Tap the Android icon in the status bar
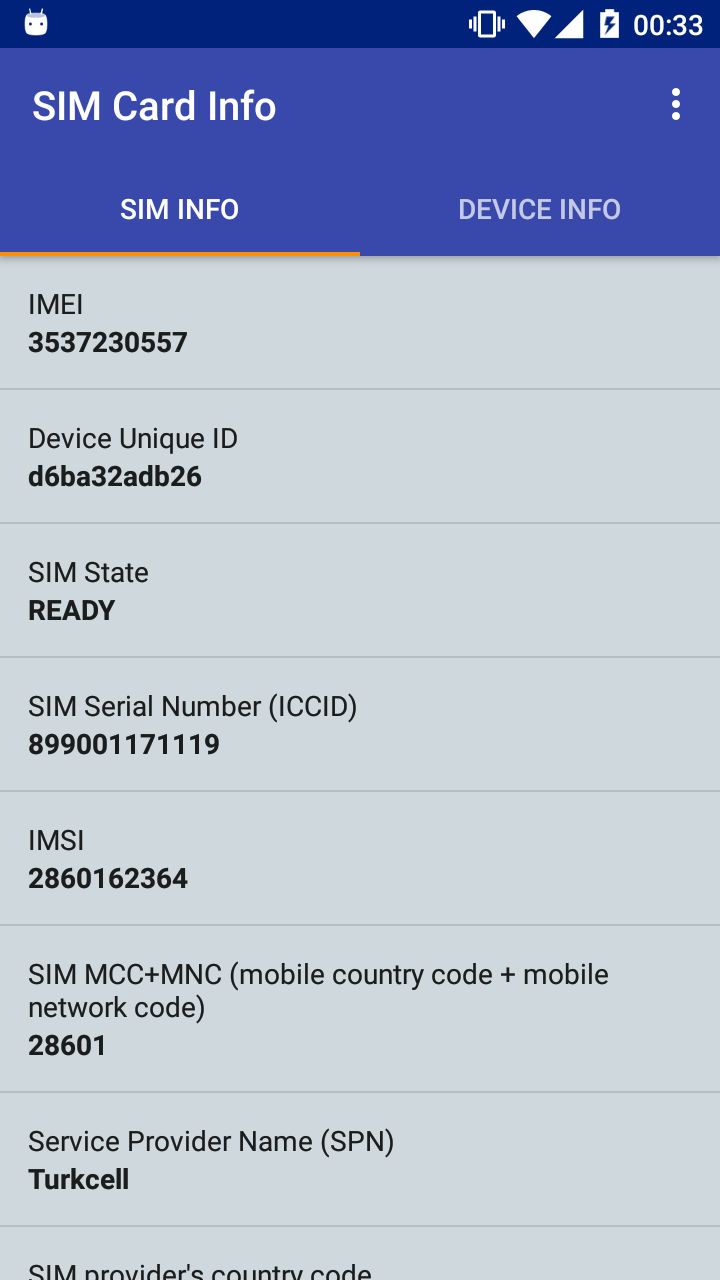This screenshot has width=720, height=1280. point(38,23)
